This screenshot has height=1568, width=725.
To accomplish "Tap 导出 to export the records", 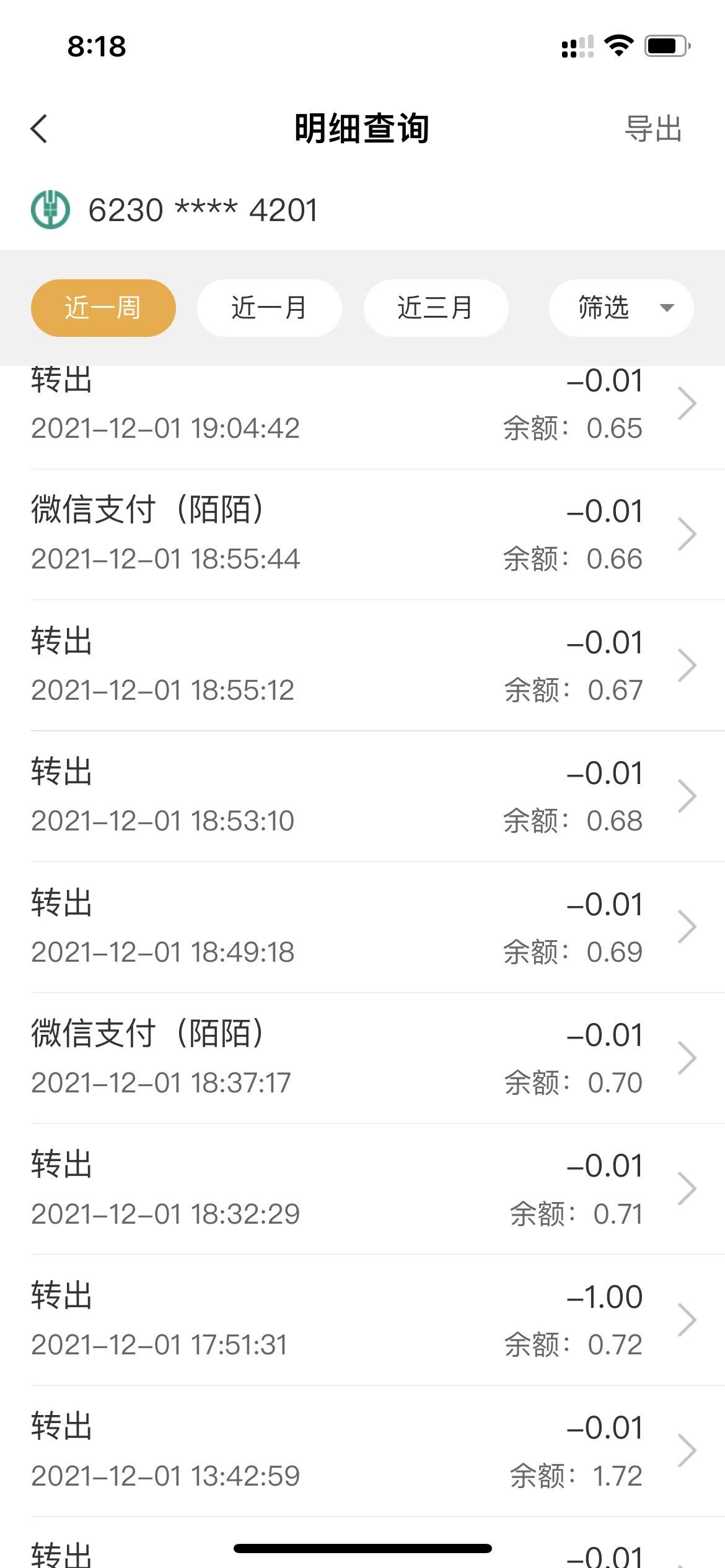I will (653, 129).
